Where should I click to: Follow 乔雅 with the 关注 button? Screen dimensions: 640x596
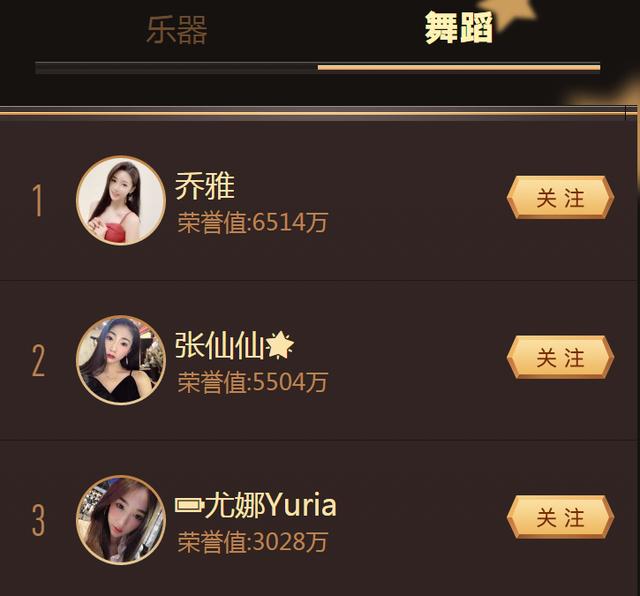tap(560, 198)
